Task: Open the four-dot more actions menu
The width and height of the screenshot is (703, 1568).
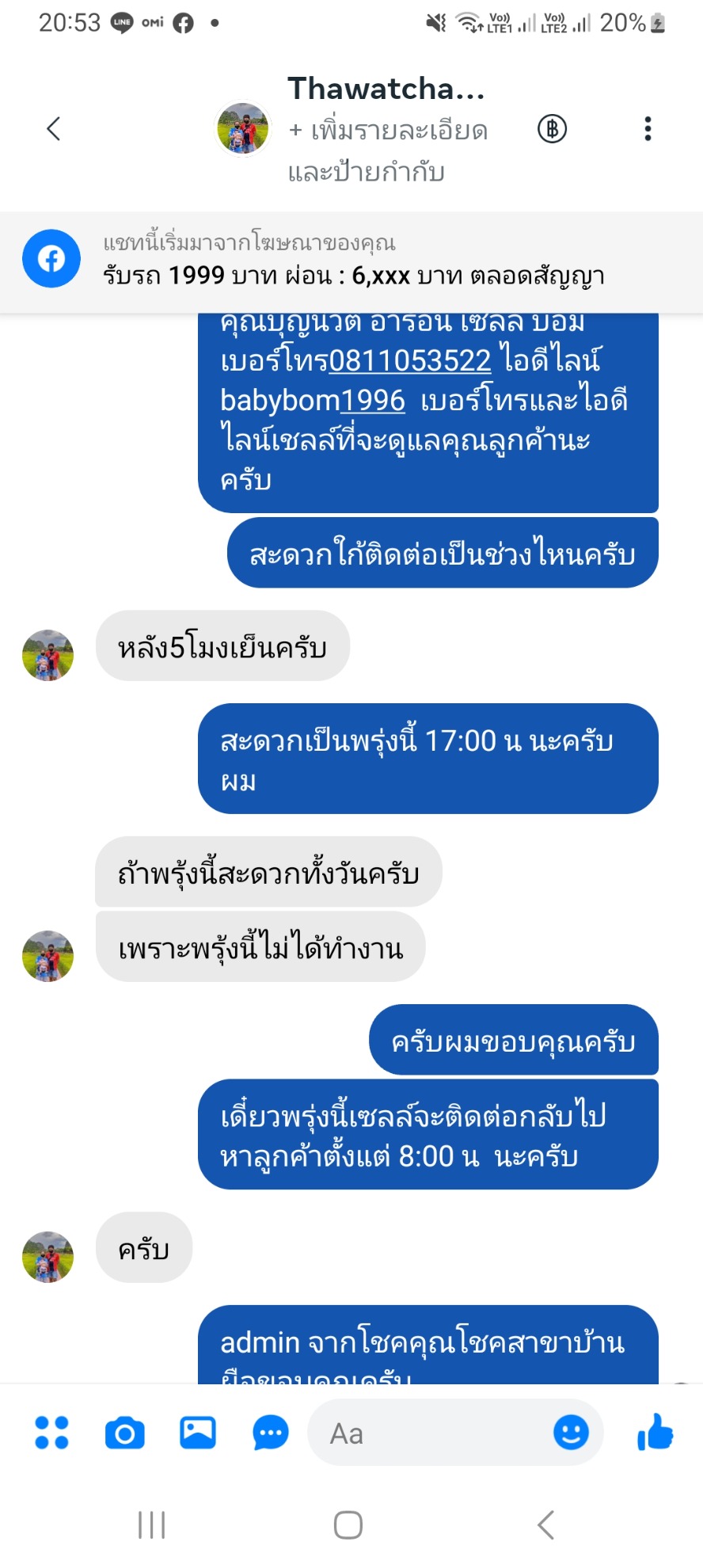Action: click(x=52, y=1433)
